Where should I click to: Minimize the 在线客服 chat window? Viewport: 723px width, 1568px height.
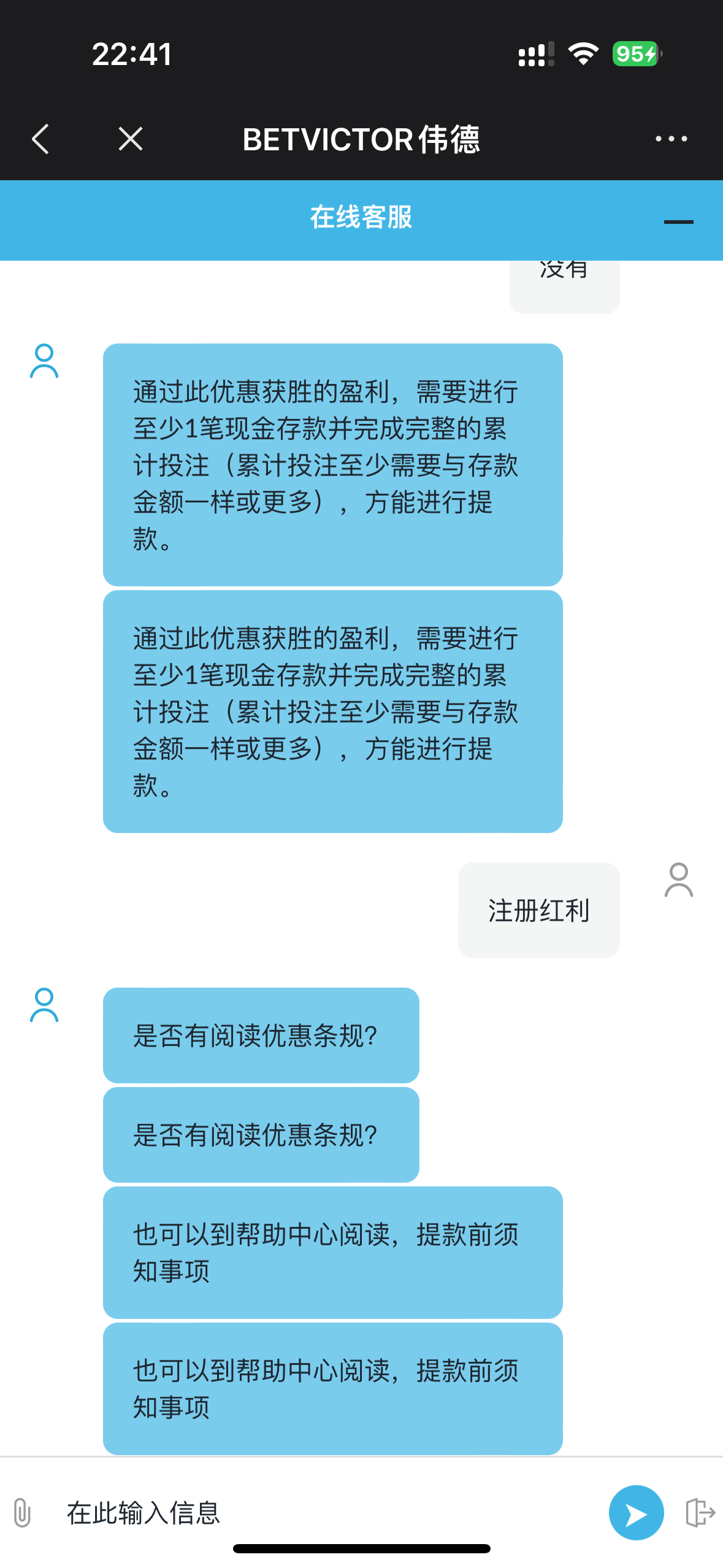(678, 221)
